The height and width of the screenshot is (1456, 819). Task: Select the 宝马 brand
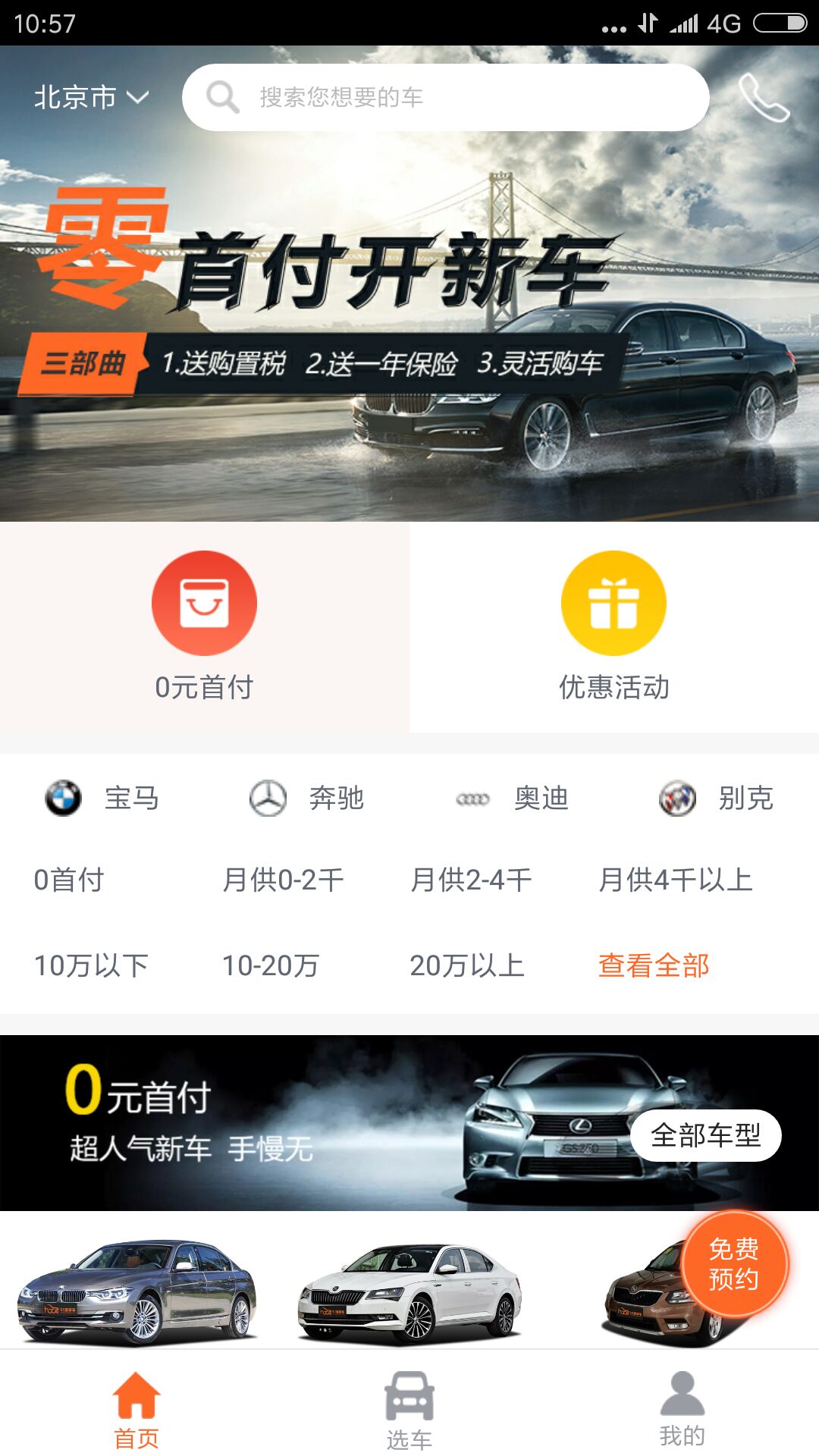[102, 798]
